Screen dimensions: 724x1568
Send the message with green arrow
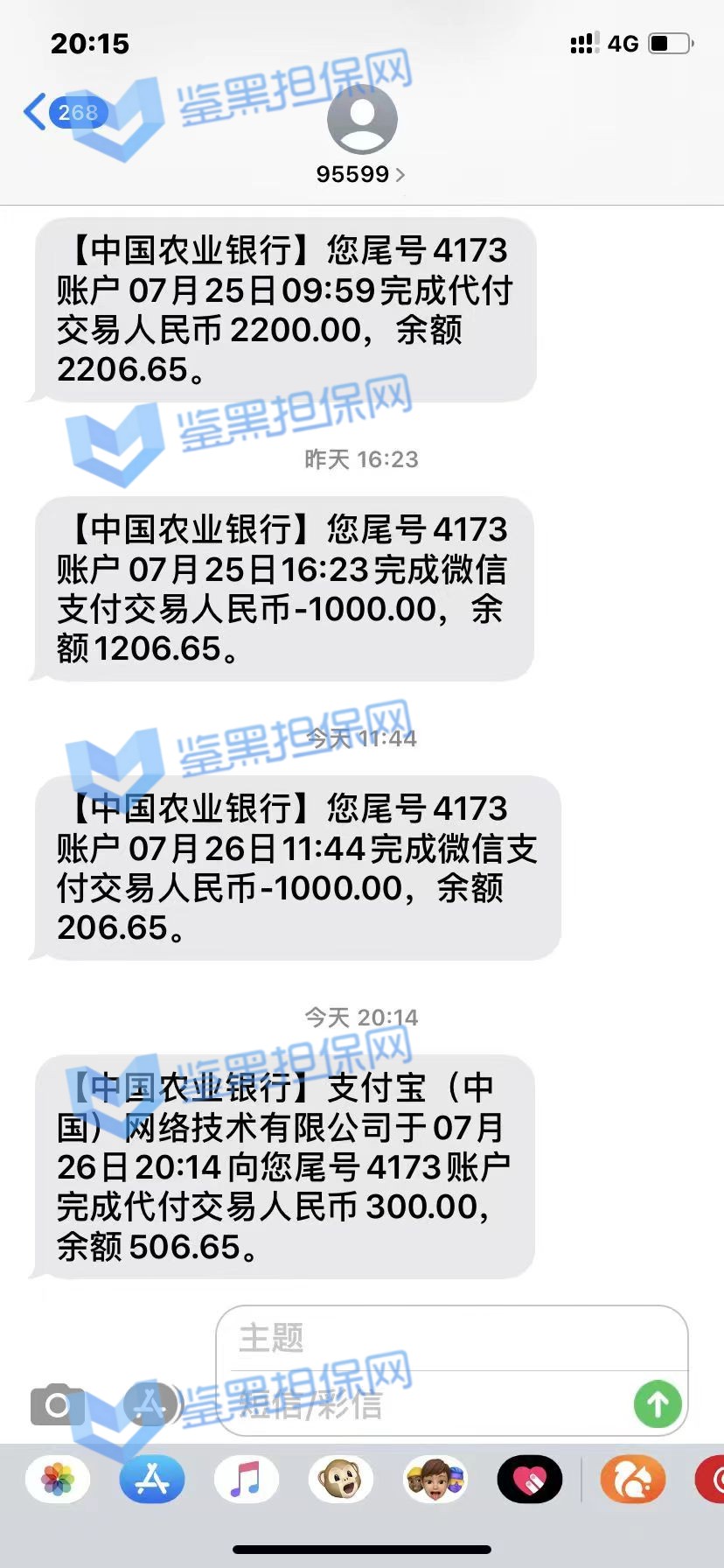pos(658,1403)
